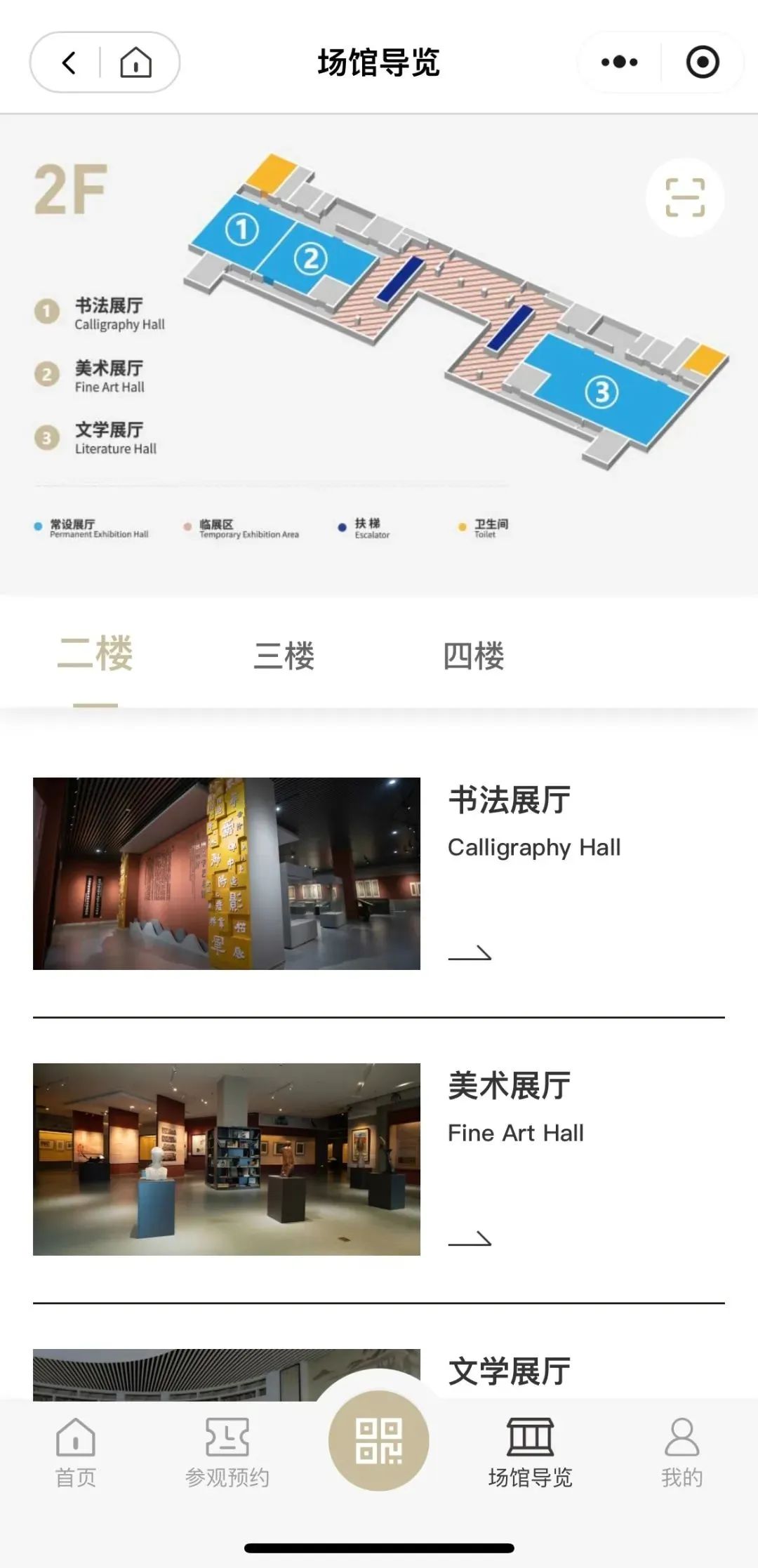Tap the arrow under Calligraphy Hall

click(x=470, y=953)
